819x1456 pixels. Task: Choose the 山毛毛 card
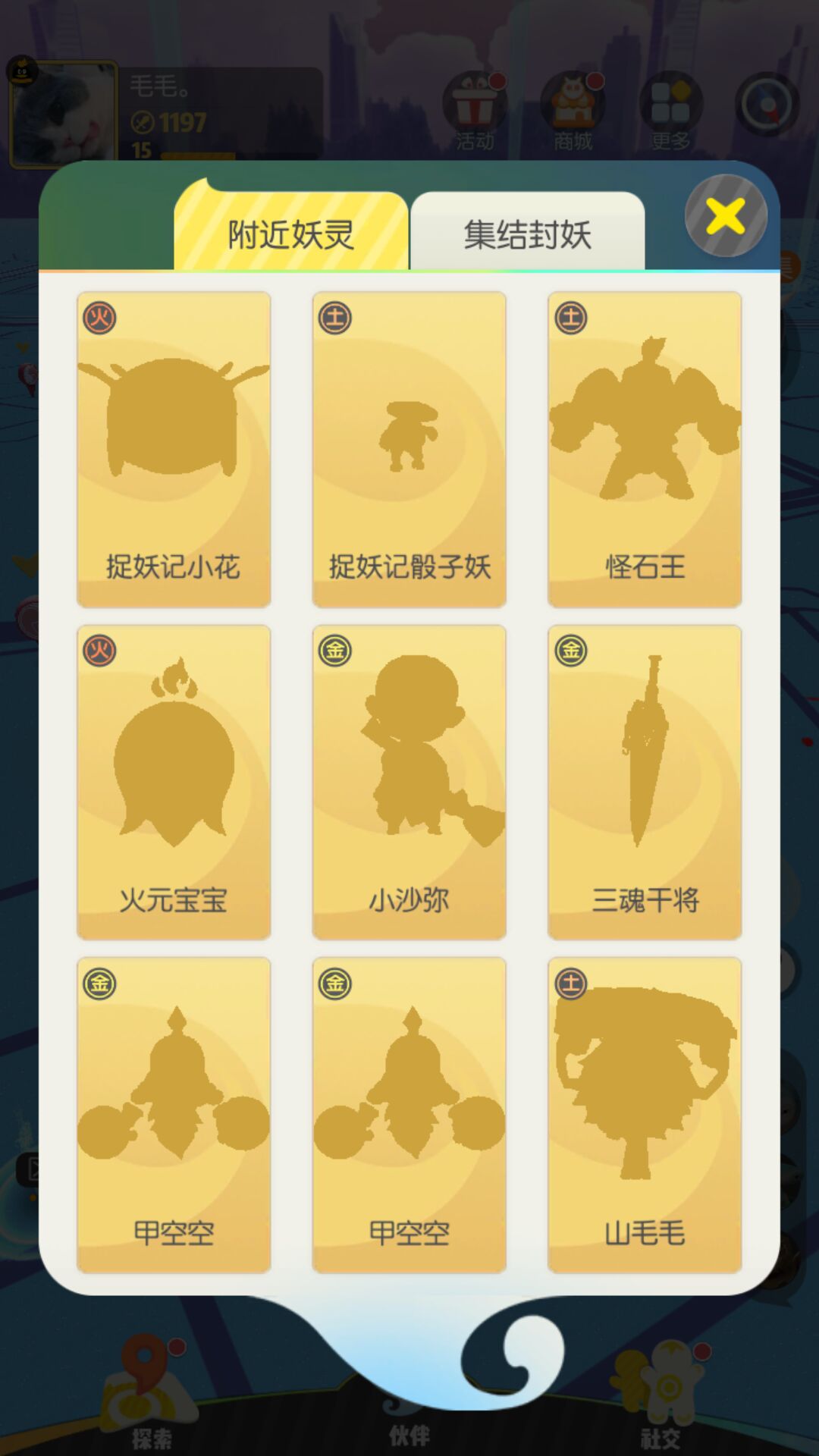point(645,1115)
